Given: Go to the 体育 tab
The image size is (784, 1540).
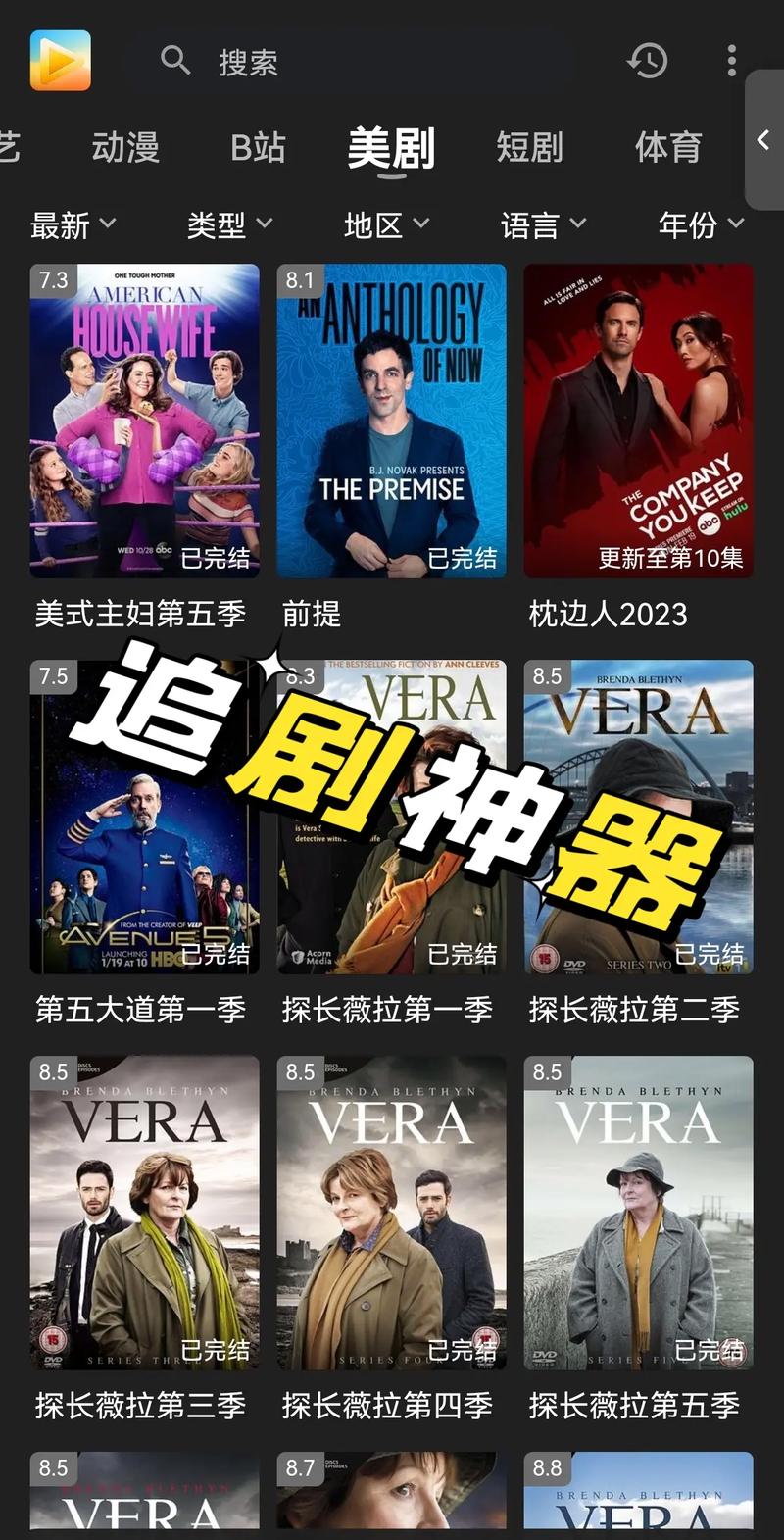Looking at the screenshot, I should (x=668, y=147).
